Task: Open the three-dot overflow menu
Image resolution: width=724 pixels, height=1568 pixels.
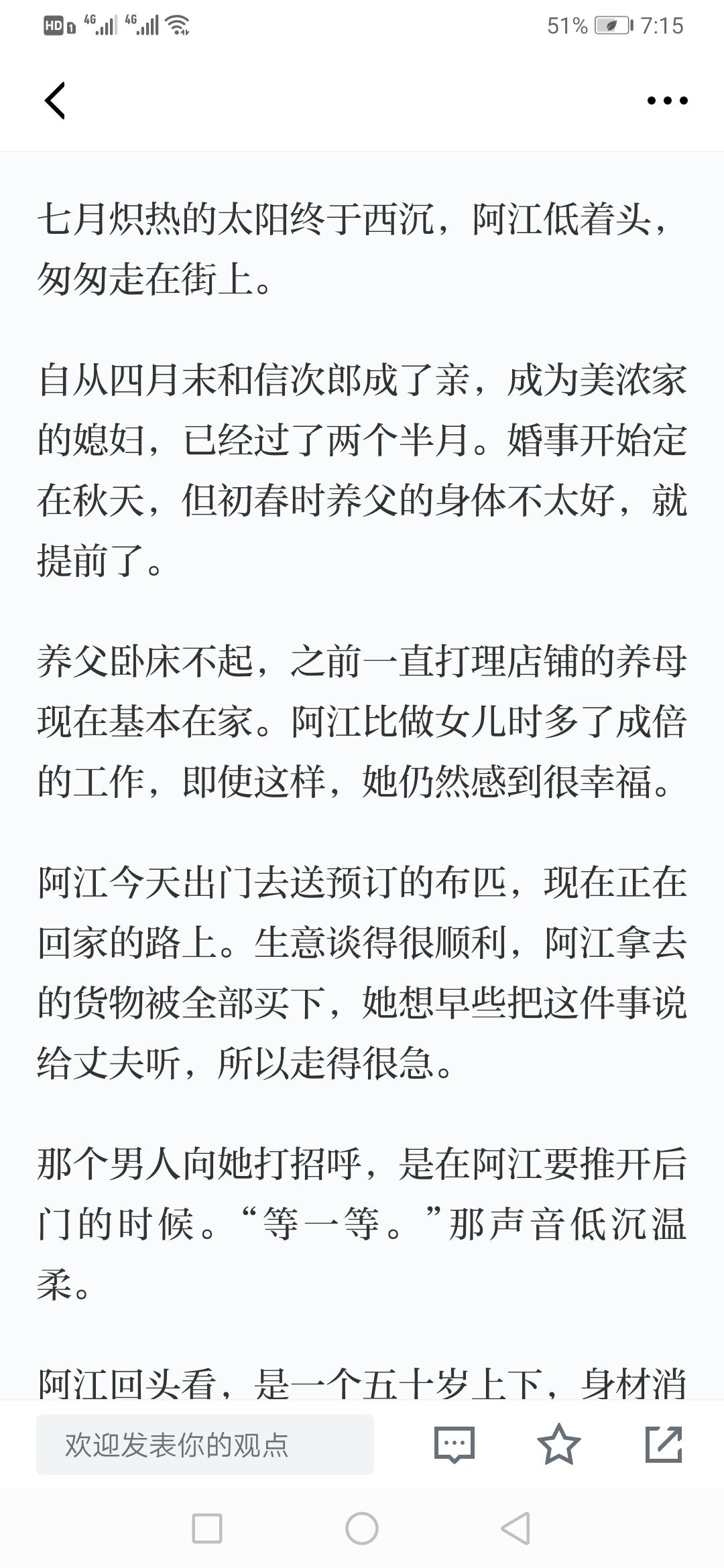Action: click(x=667, y=101)
